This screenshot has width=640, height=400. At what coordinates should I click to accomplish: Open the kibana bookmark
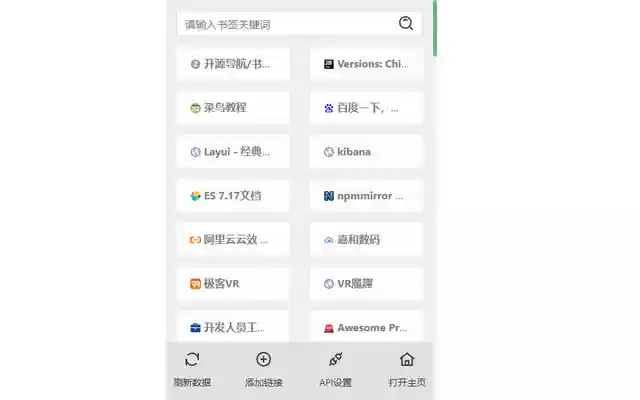click(366, 152)
